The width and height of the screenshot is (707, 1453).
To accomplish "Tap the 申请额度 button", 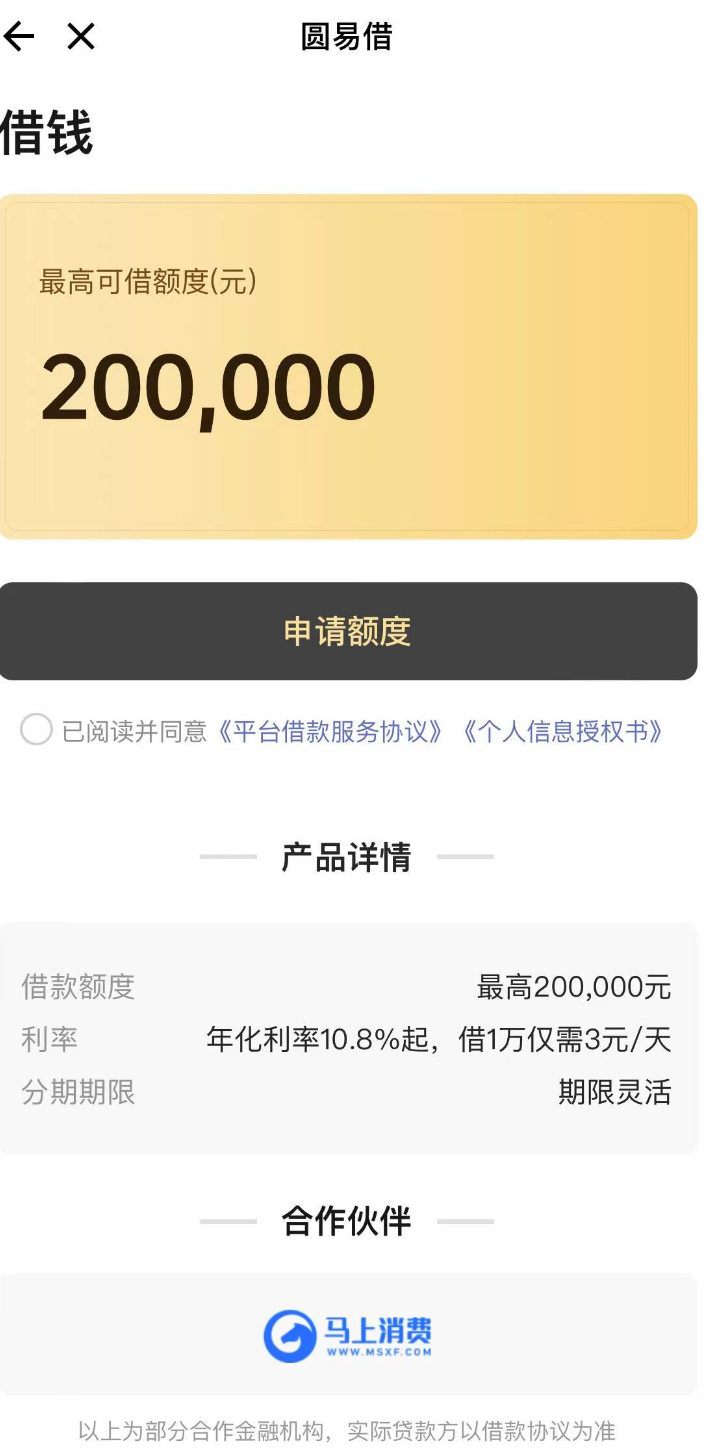I will tap(348, 631).
